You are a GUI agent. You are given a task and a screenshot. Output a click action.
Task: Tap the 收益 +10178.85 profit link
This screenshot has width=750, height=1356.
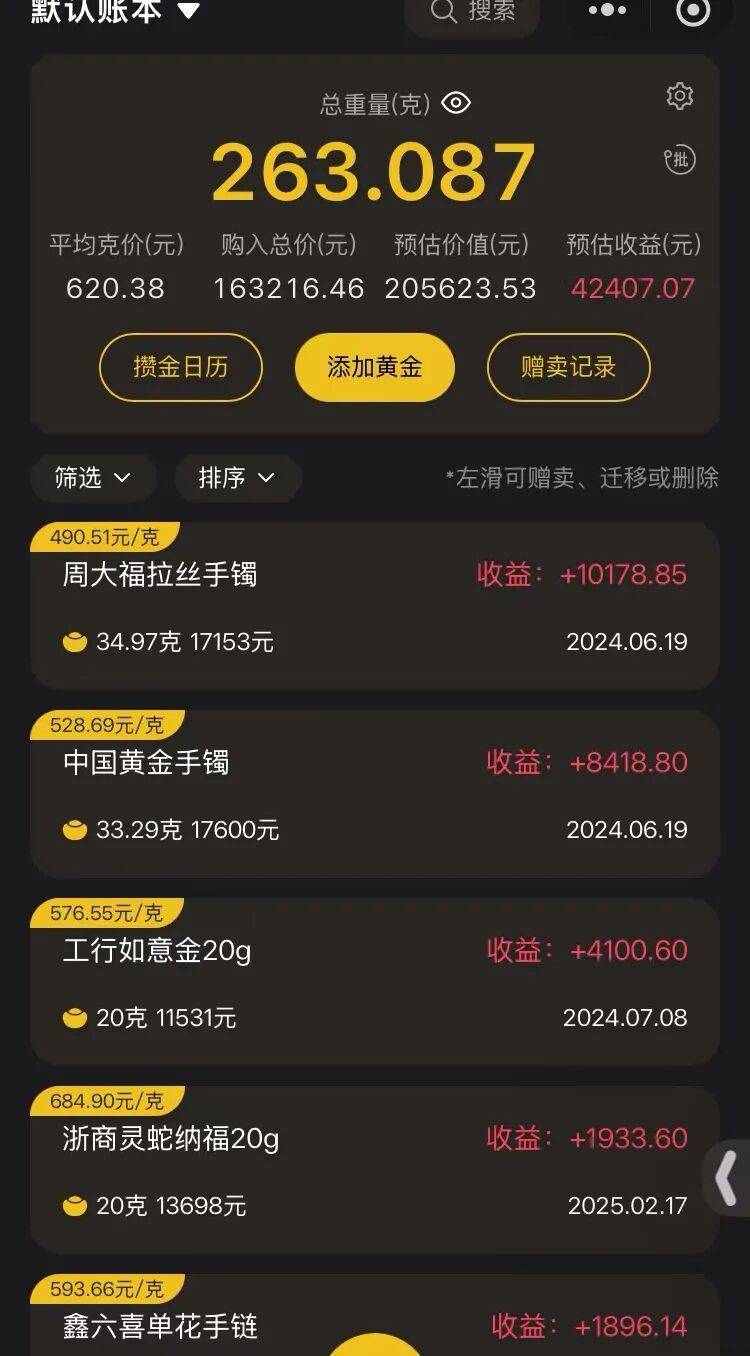578,575
